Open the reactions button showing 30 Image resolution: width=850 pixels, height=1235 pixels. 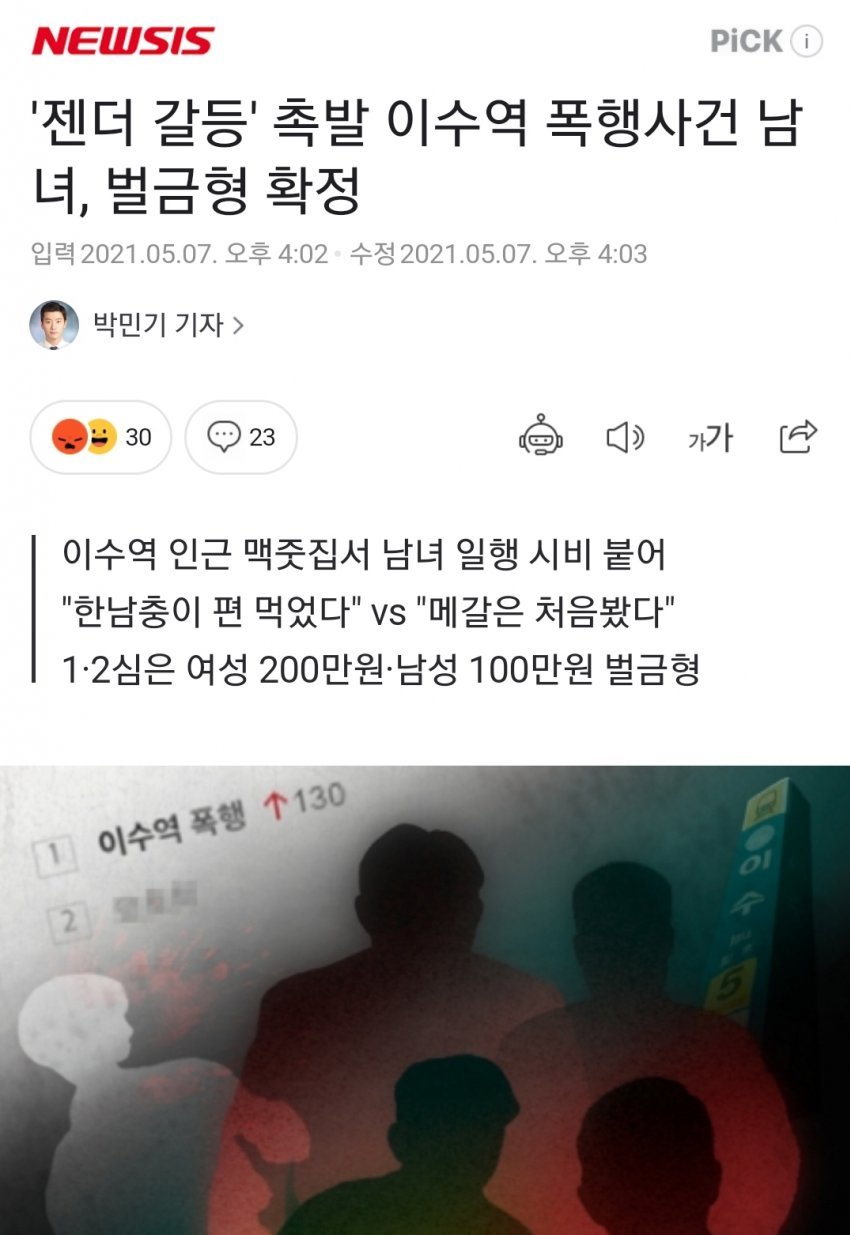(x=101, y=437)
